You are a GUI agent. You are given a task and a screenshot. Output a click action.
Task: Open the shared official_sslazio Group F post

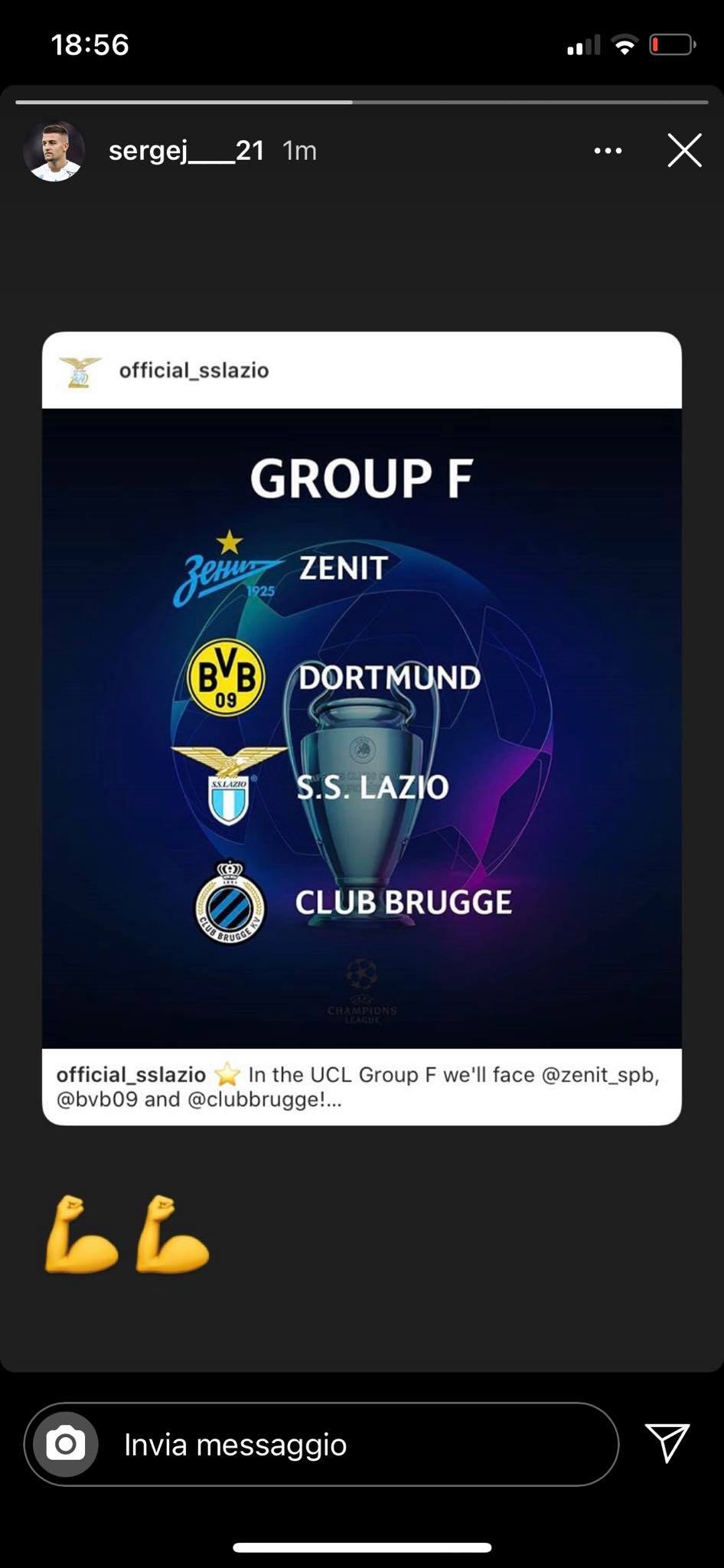point(361,727)
